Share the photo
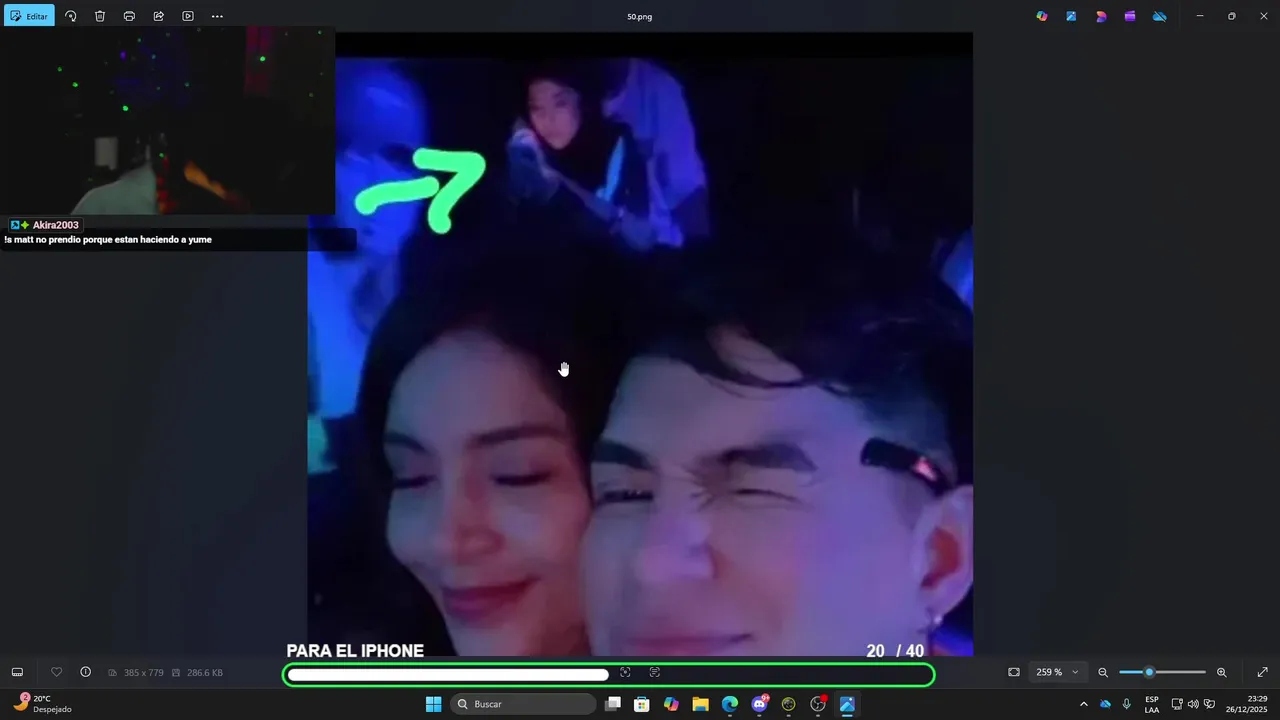Image resolution: width=1280 pixels, height=720 pixels. pos(158,16)
